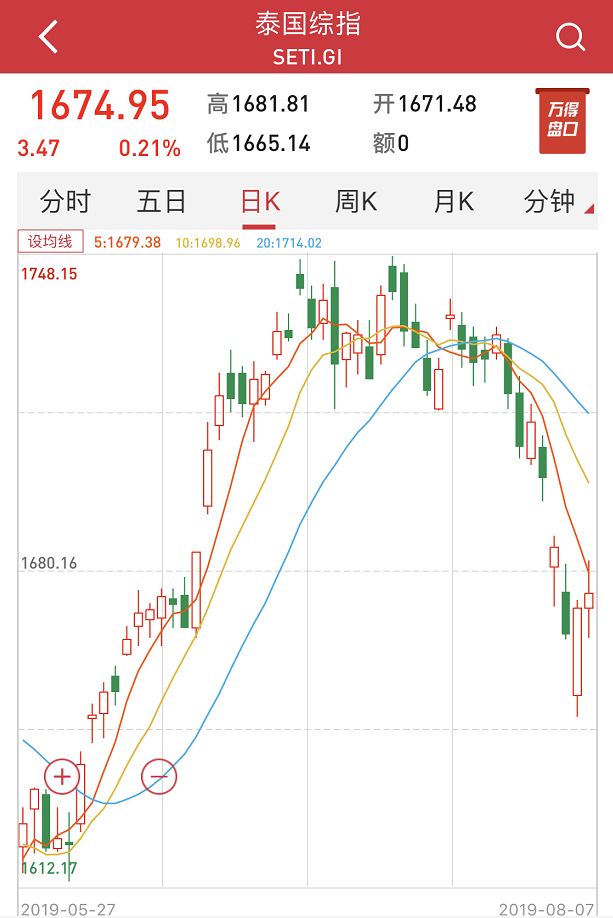
Task: Go back using the header arrow
Action: pos(48,38)
